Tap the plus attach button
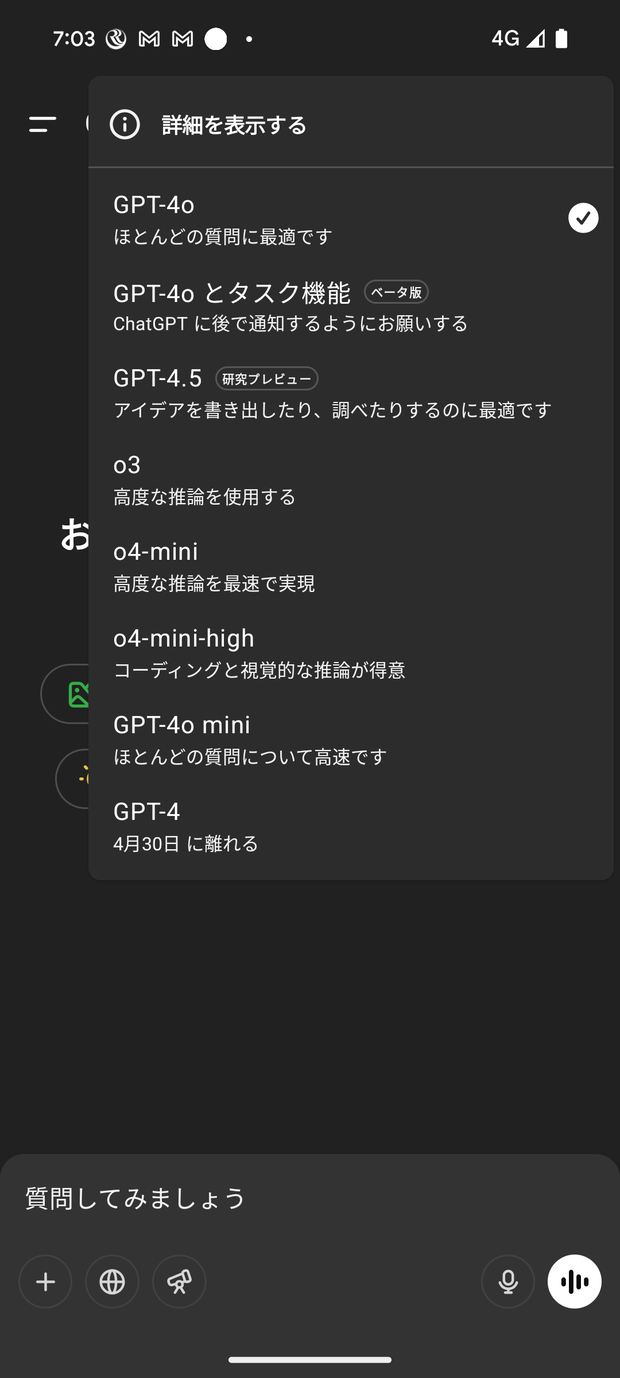The image size is (620, 1378). point(45,1282)
